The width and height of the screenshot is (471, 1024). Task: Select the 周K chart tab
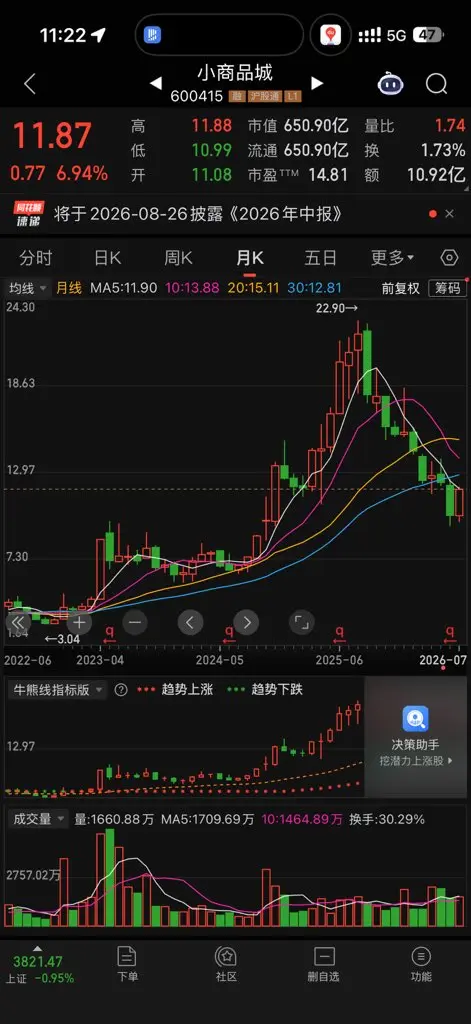(x=178, y=258)
